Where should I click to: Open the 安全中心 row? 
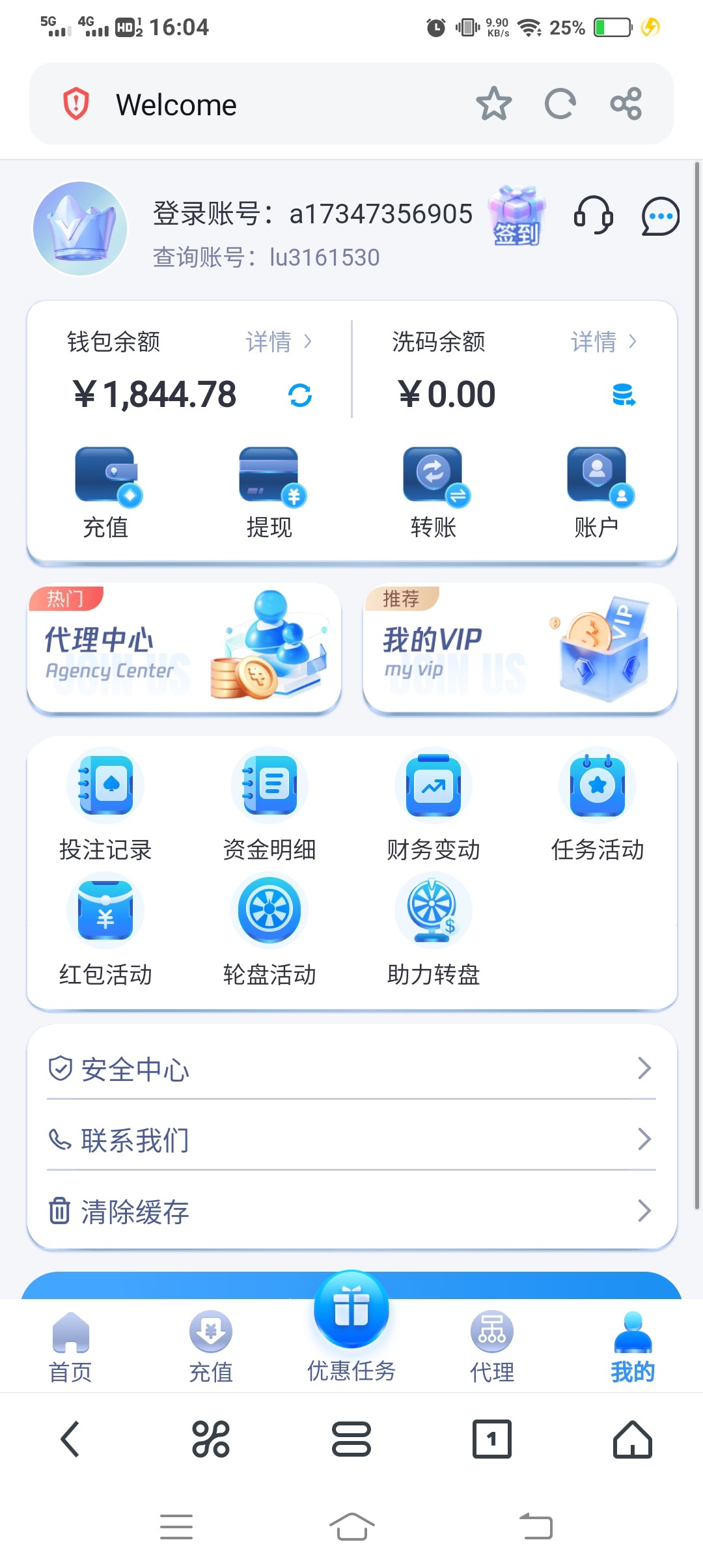(x=351, y=1069)
